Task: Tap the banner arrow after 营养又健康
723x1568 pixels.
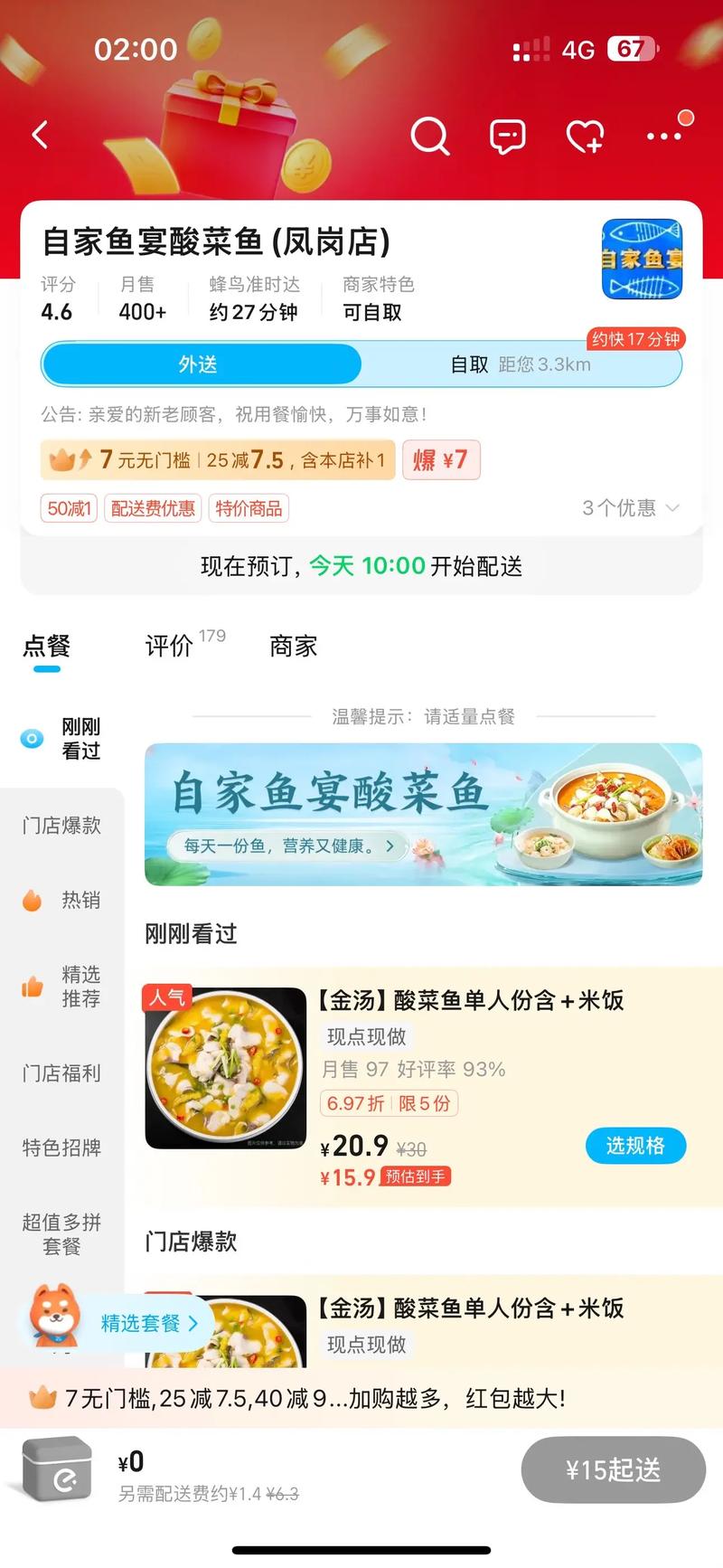Action: click(x=390, y=847)
